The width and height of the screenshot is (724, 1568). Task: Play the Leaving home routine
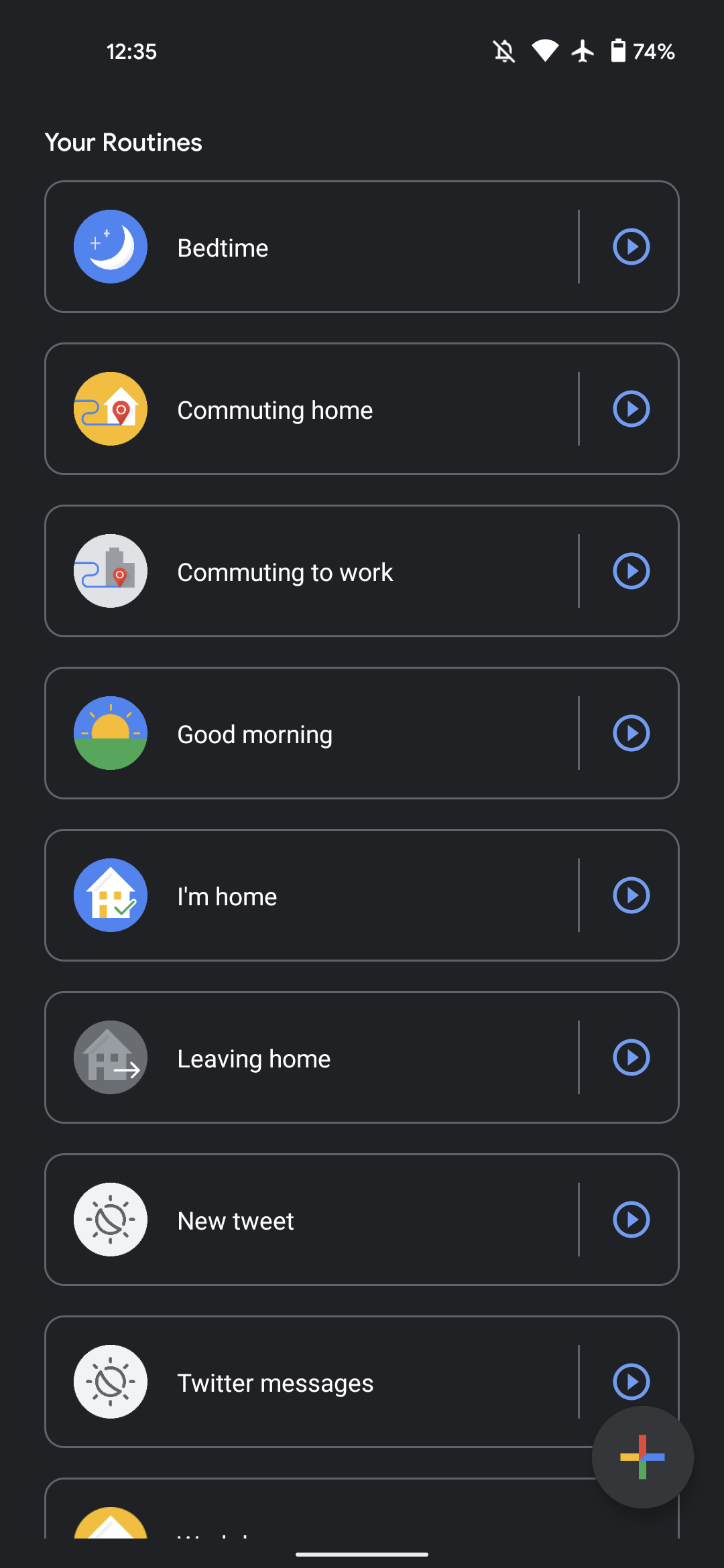tap(631, 1058)
